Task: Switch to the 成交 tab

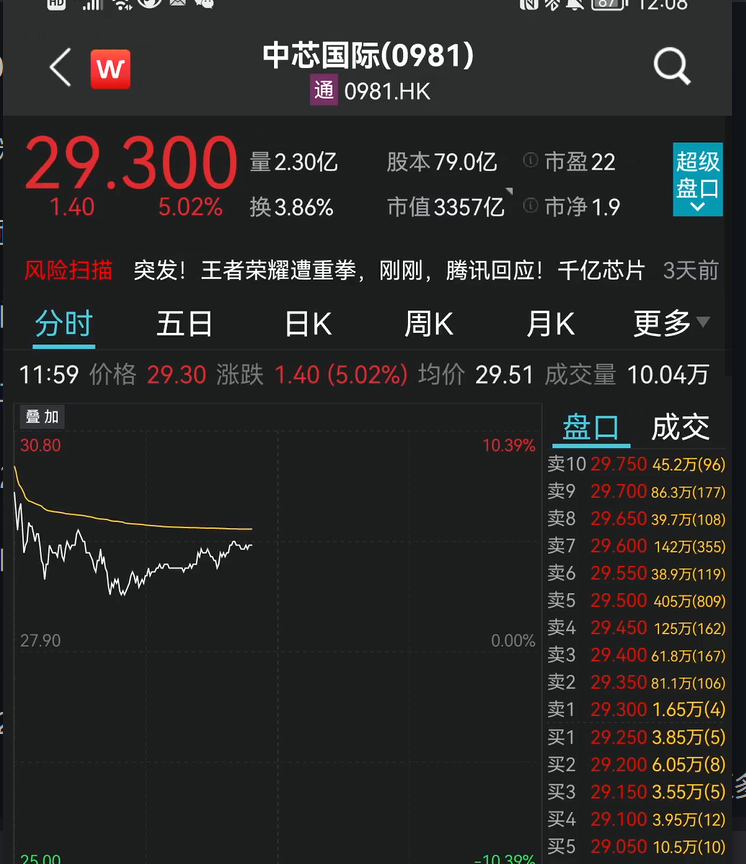Action: [680, 428]
